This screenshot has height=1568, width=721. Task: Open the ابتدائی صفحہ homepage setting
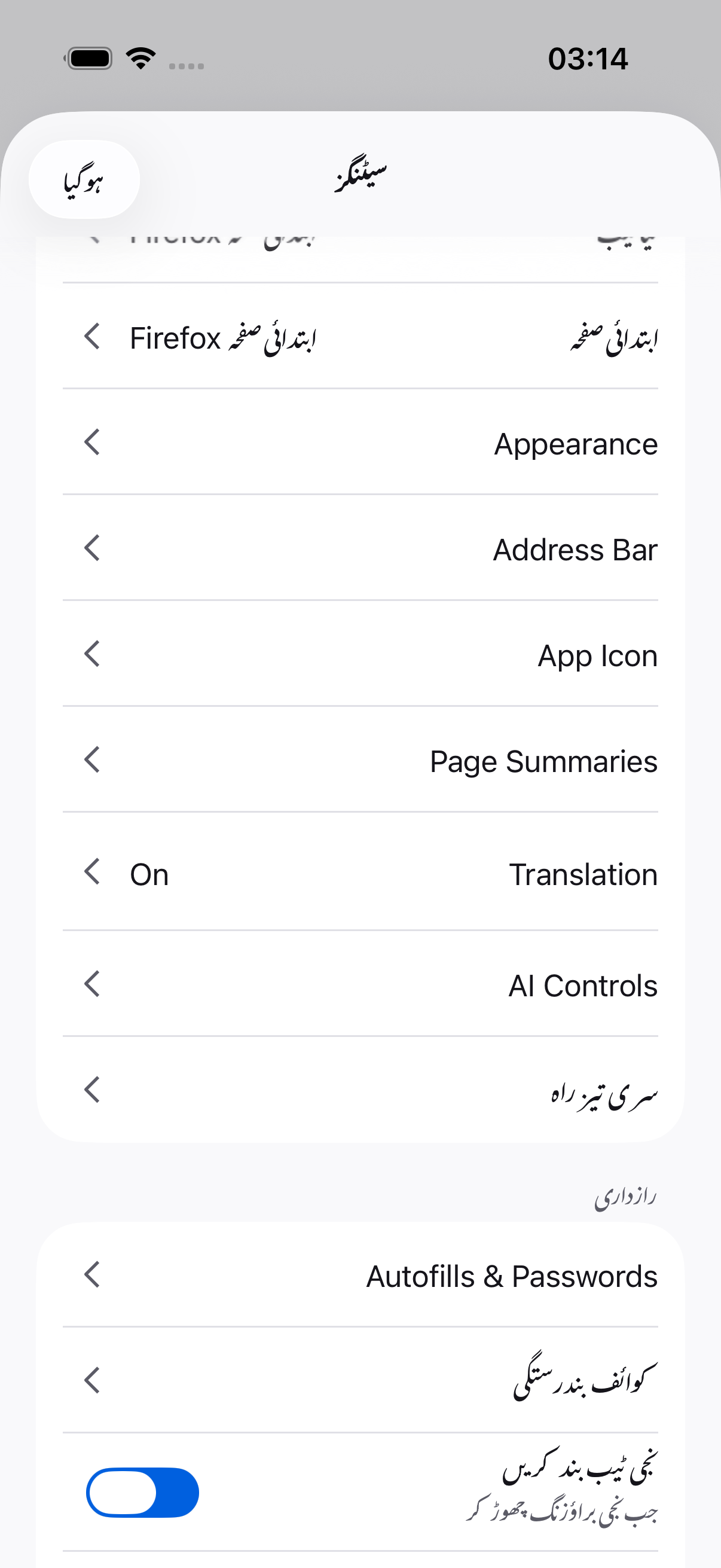(x=360, y=336)
